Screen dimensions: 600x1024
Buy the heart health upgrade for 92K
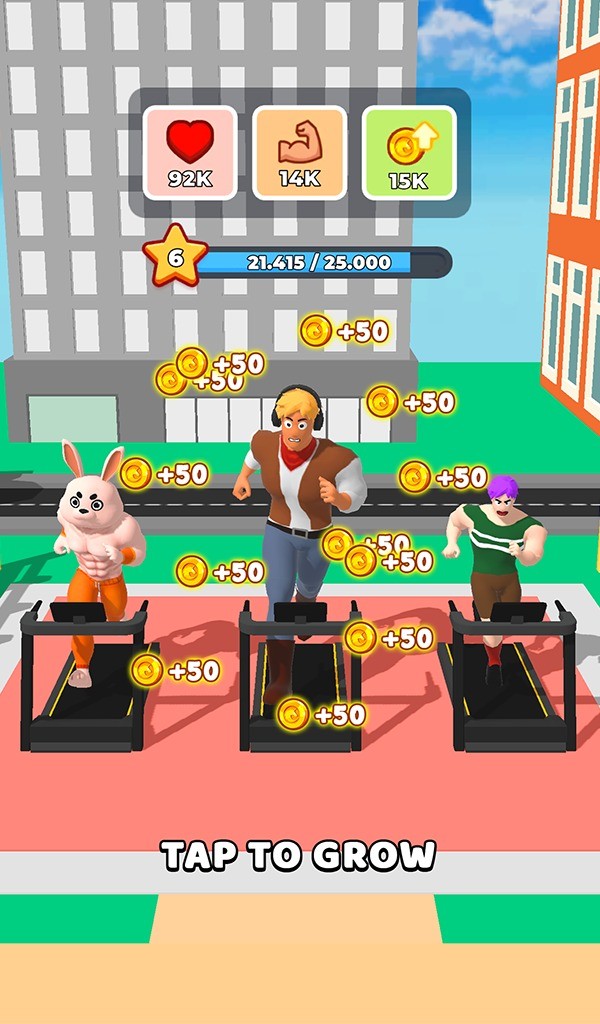tap(190, 152)
